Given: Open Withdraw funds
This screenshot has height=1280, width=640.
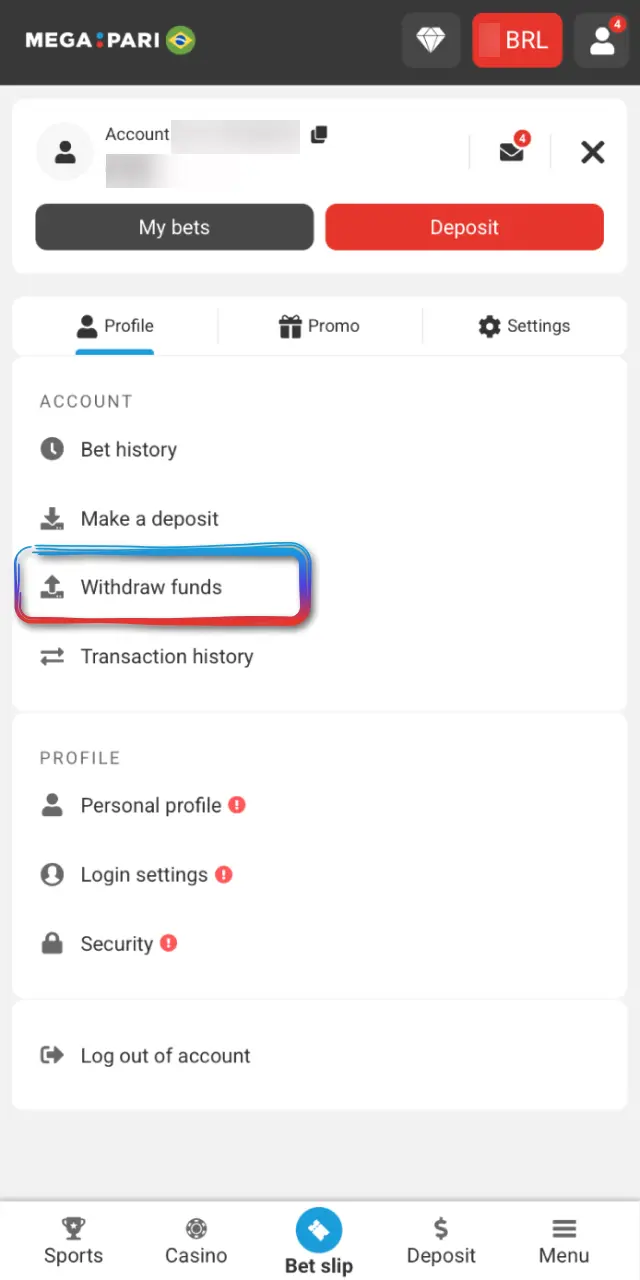Looking at the screenshot, I should point(320,588).
